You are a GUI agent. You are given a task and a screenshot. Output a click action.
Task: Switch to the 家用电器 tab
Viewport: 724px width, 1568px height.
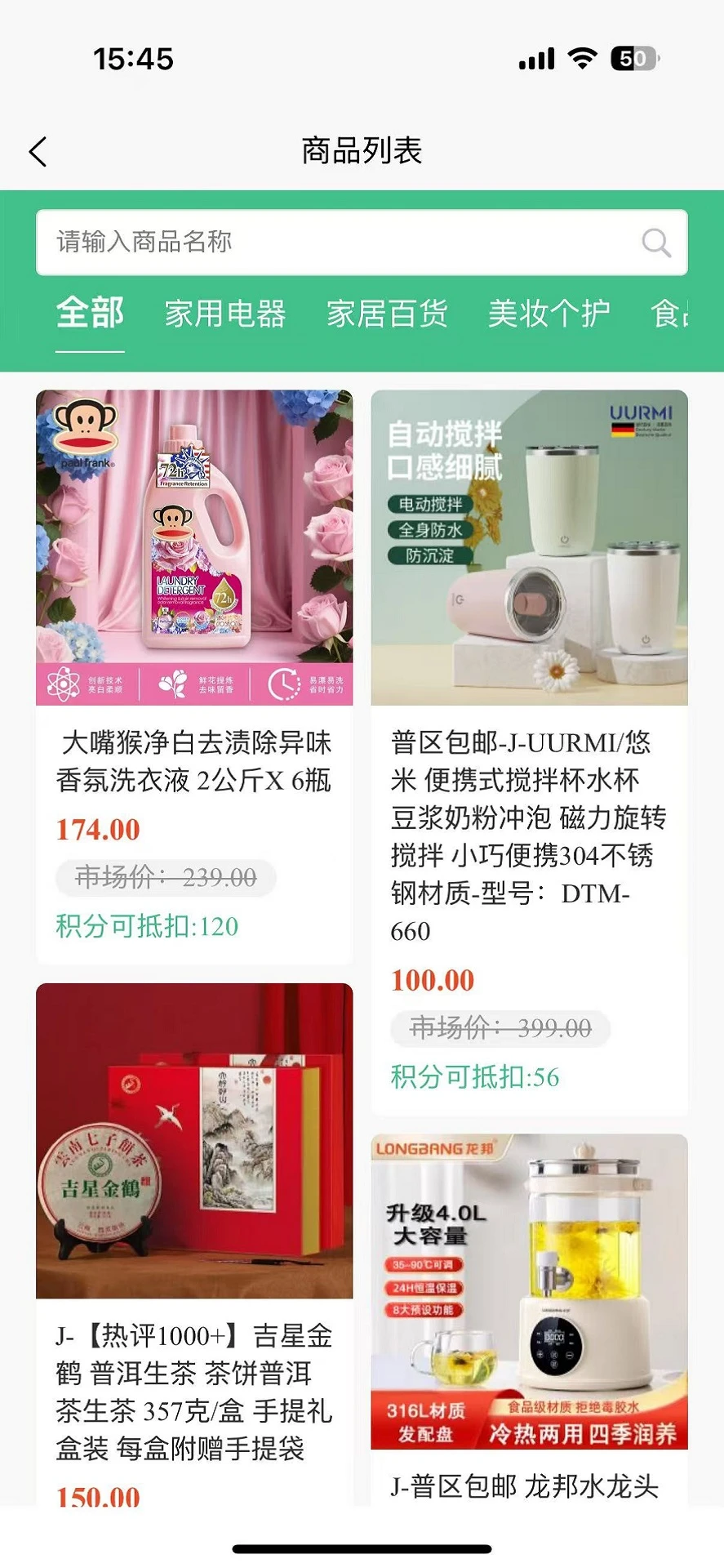[x=225, y=314]
